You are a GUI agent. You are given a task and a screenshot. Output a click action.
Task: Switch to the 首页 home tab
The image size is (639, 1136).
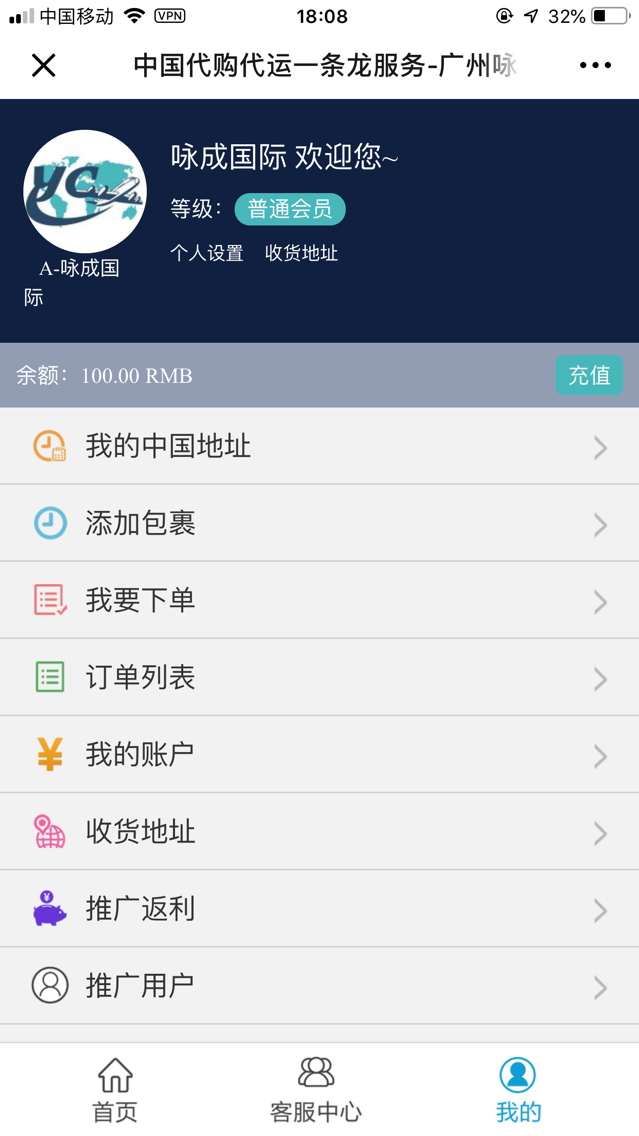(115, 1090)
